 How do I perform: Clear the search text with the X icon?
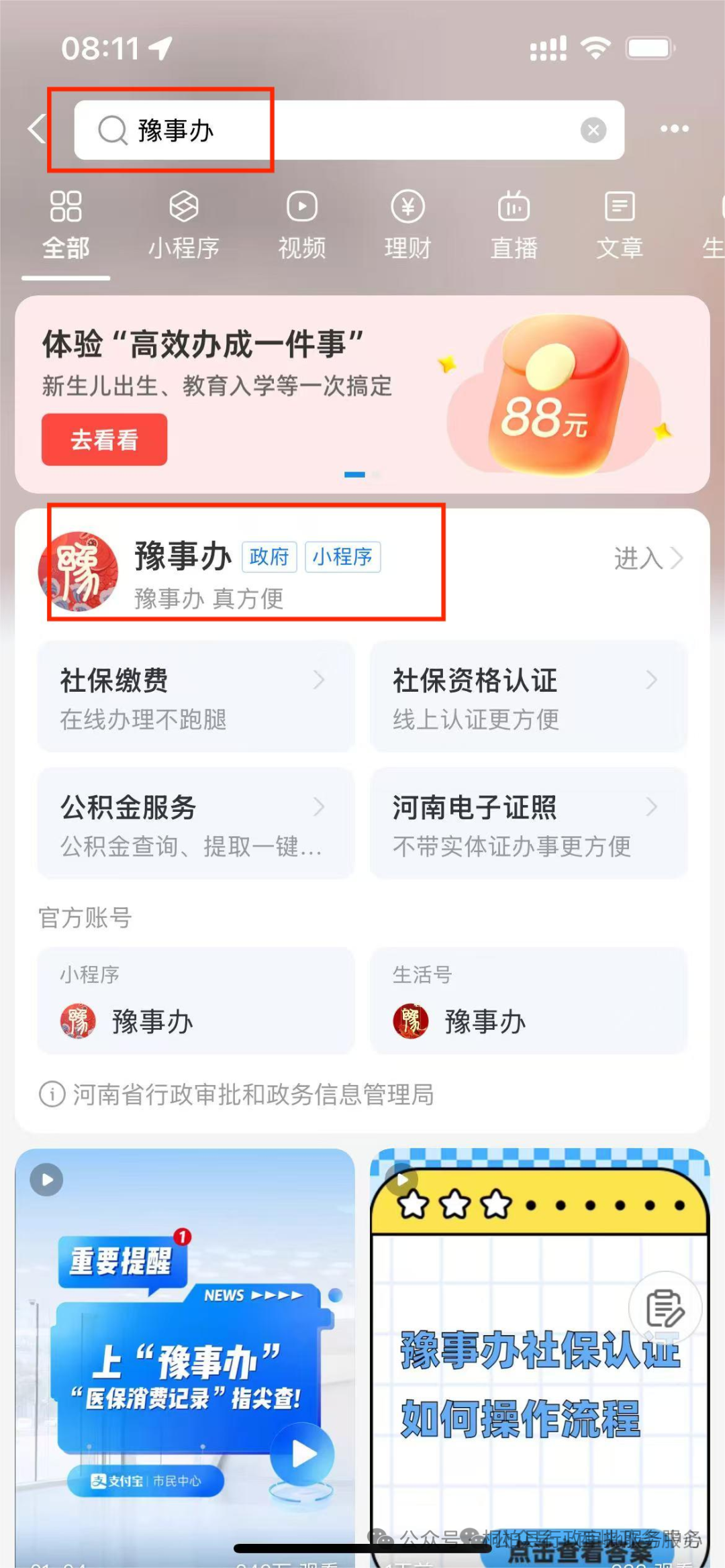tap(593, 130)
